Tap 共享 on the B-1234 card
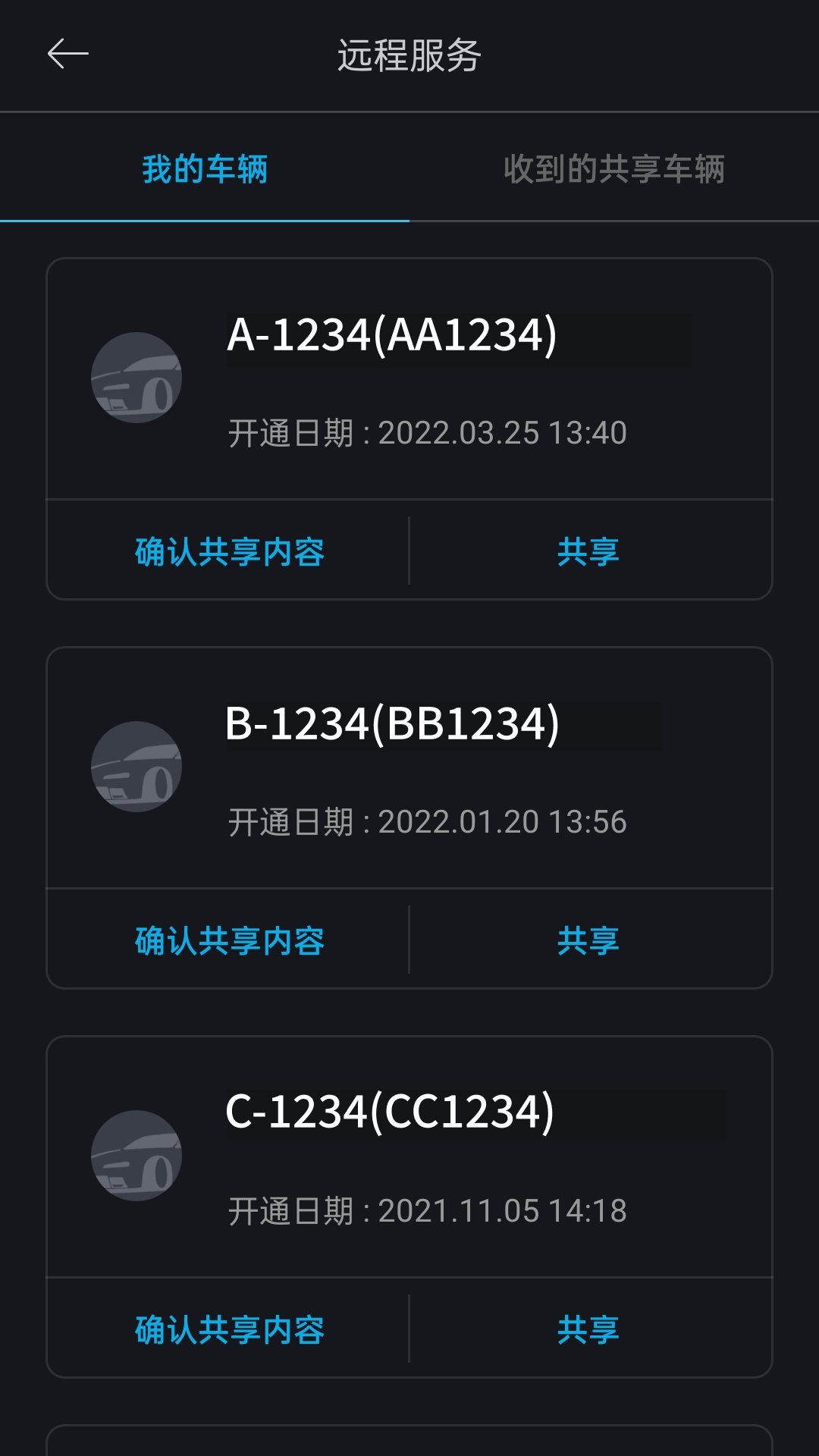 pos(590,942)
